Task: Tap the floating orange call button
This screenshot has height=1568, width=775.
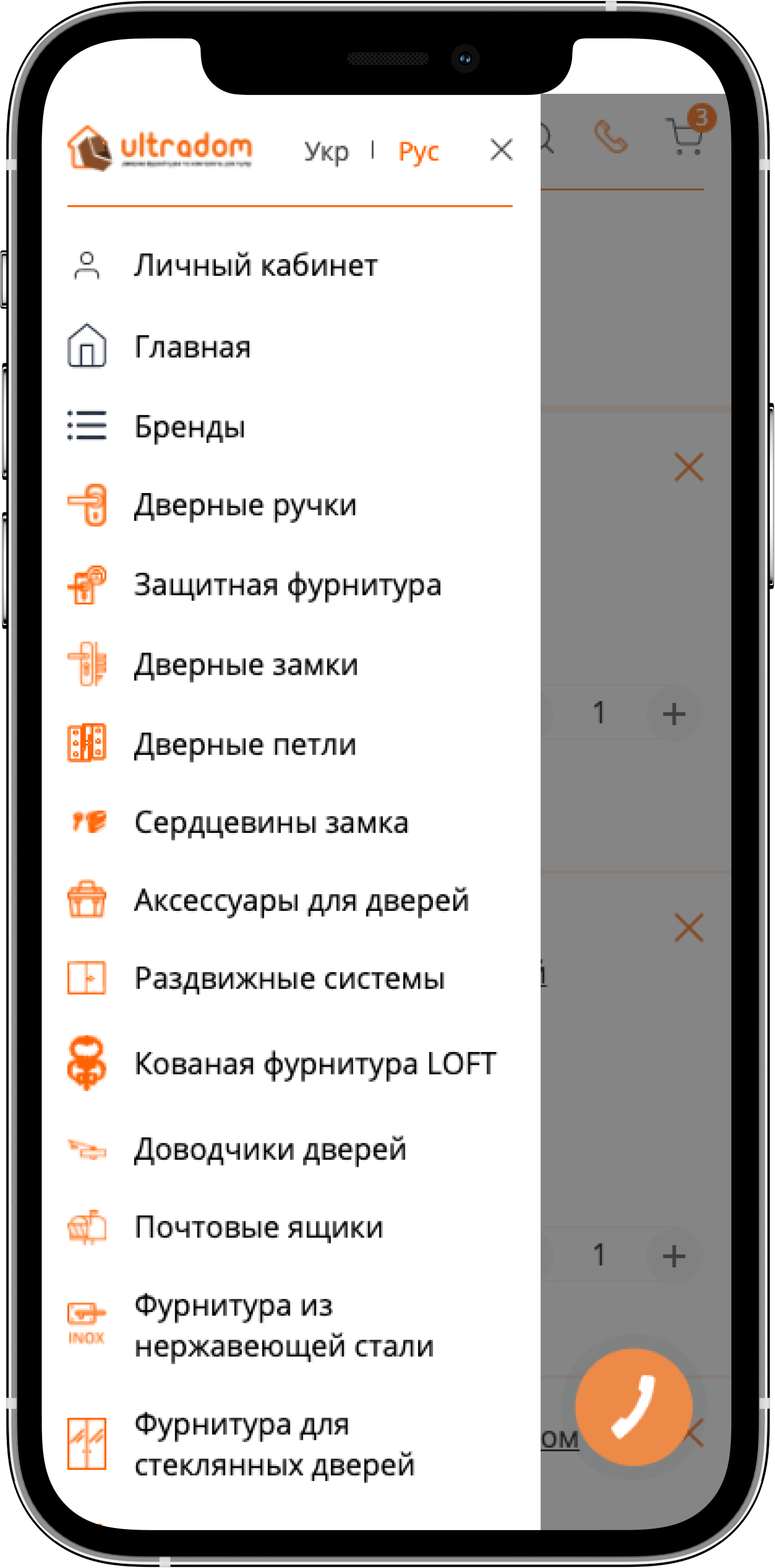Action: [x=633, y=1407]
